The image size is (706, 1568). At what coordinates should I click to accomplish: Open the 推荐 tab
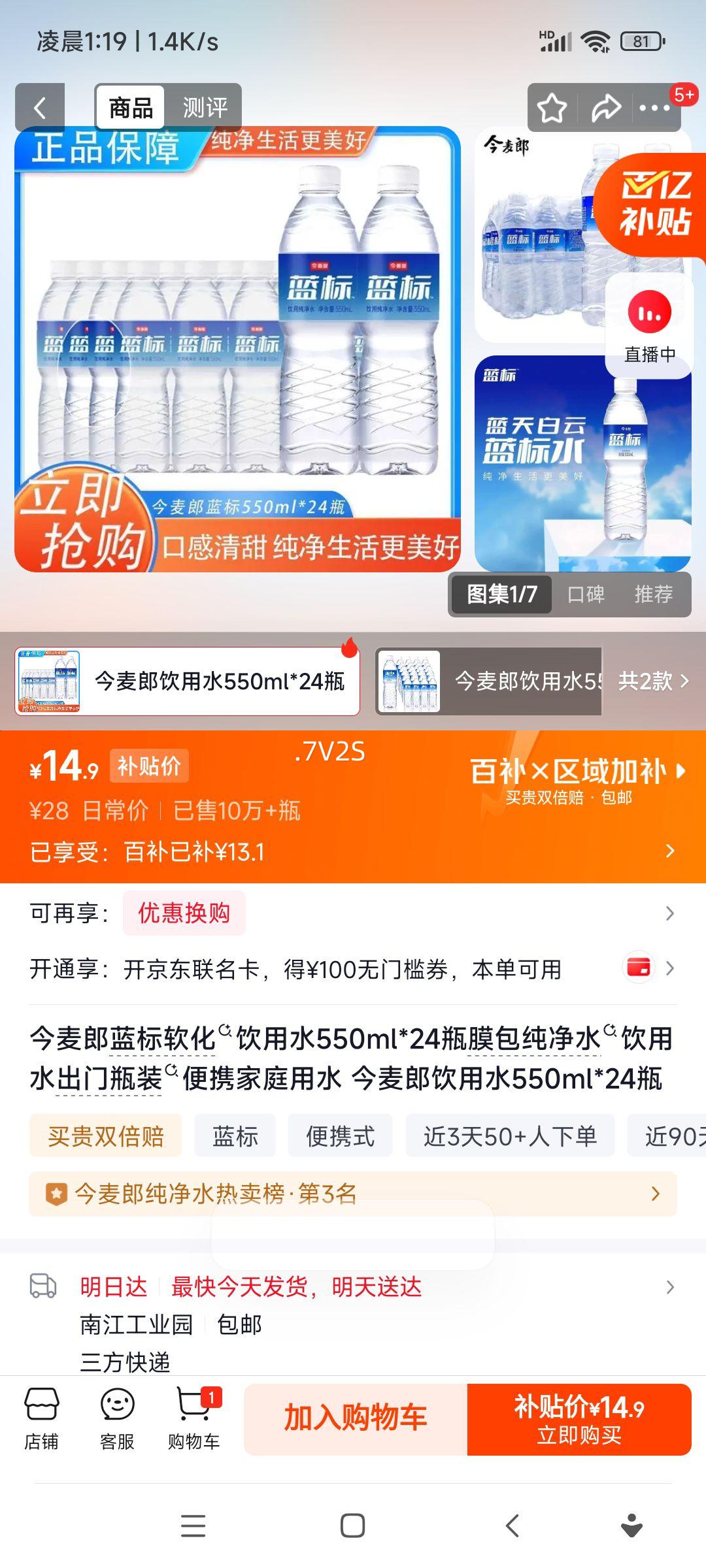(x=654, y=595)
